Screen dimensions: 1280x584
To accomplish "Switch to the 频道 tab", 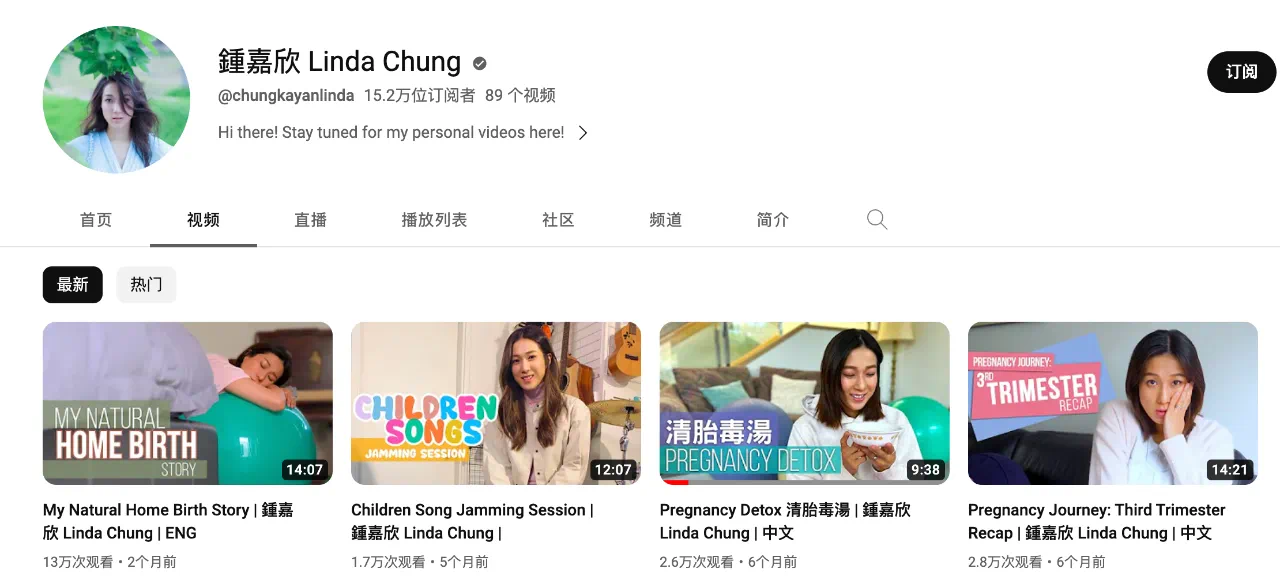I will pos(665,220).
